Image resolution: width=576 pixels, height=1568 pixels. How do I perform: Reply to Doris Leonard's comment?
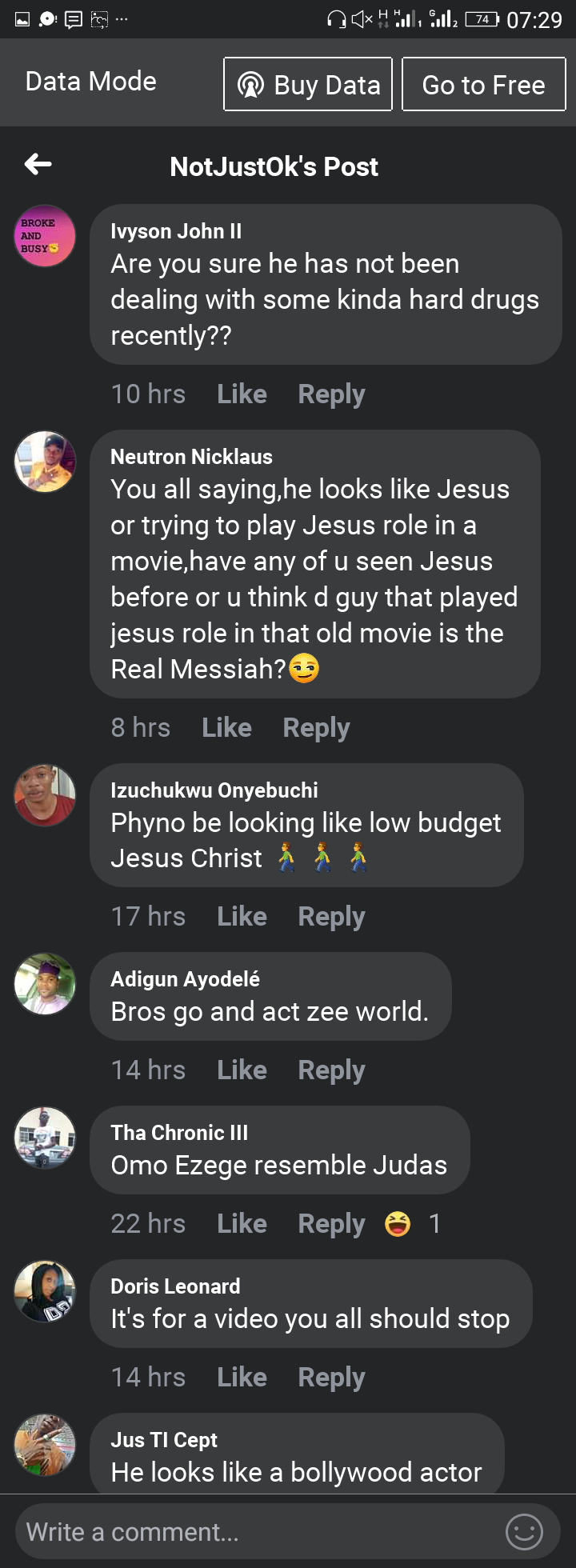point(331,1377)
